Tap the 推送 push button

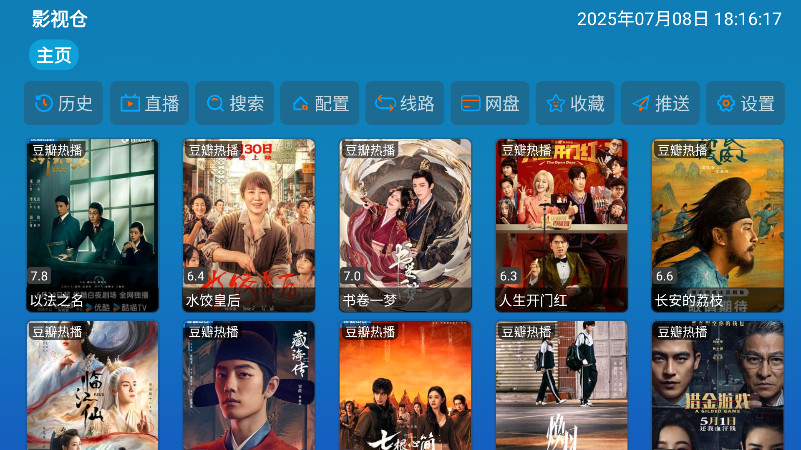click(x=660, y=103)
